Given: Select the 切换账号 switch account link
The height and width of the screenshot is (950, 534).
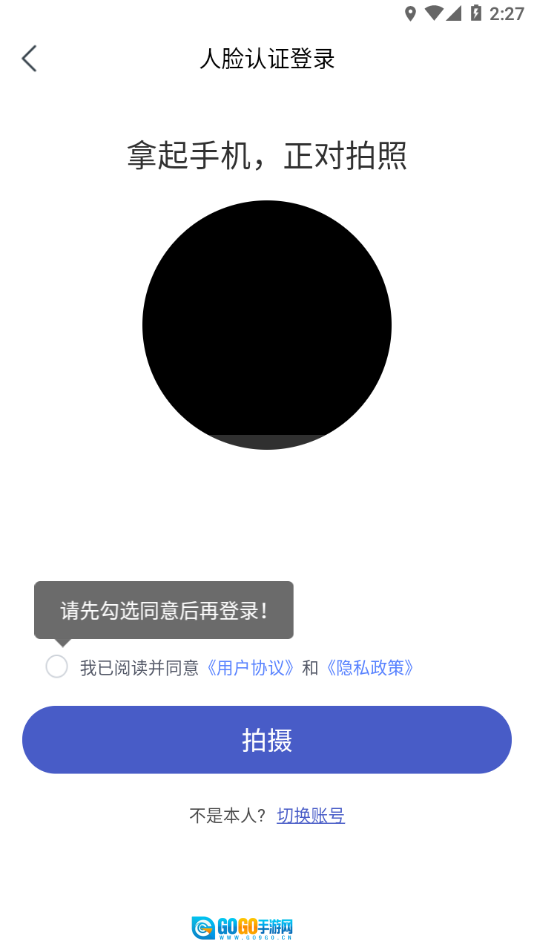Looking at the screenshot, I should (311, 815).
